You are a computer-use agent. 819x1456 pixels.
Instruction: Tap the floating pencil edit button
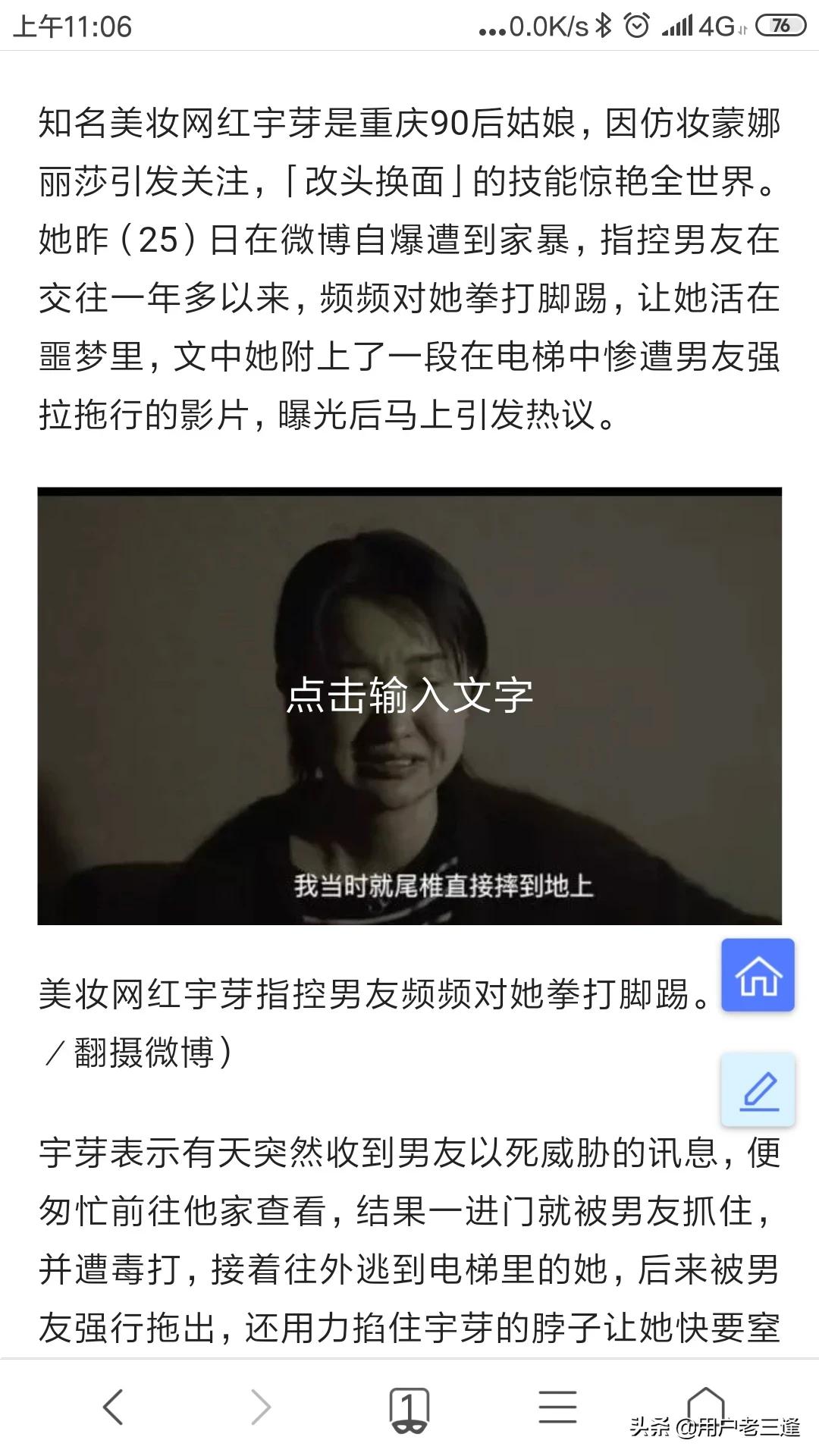click(x=758, y=1089)
